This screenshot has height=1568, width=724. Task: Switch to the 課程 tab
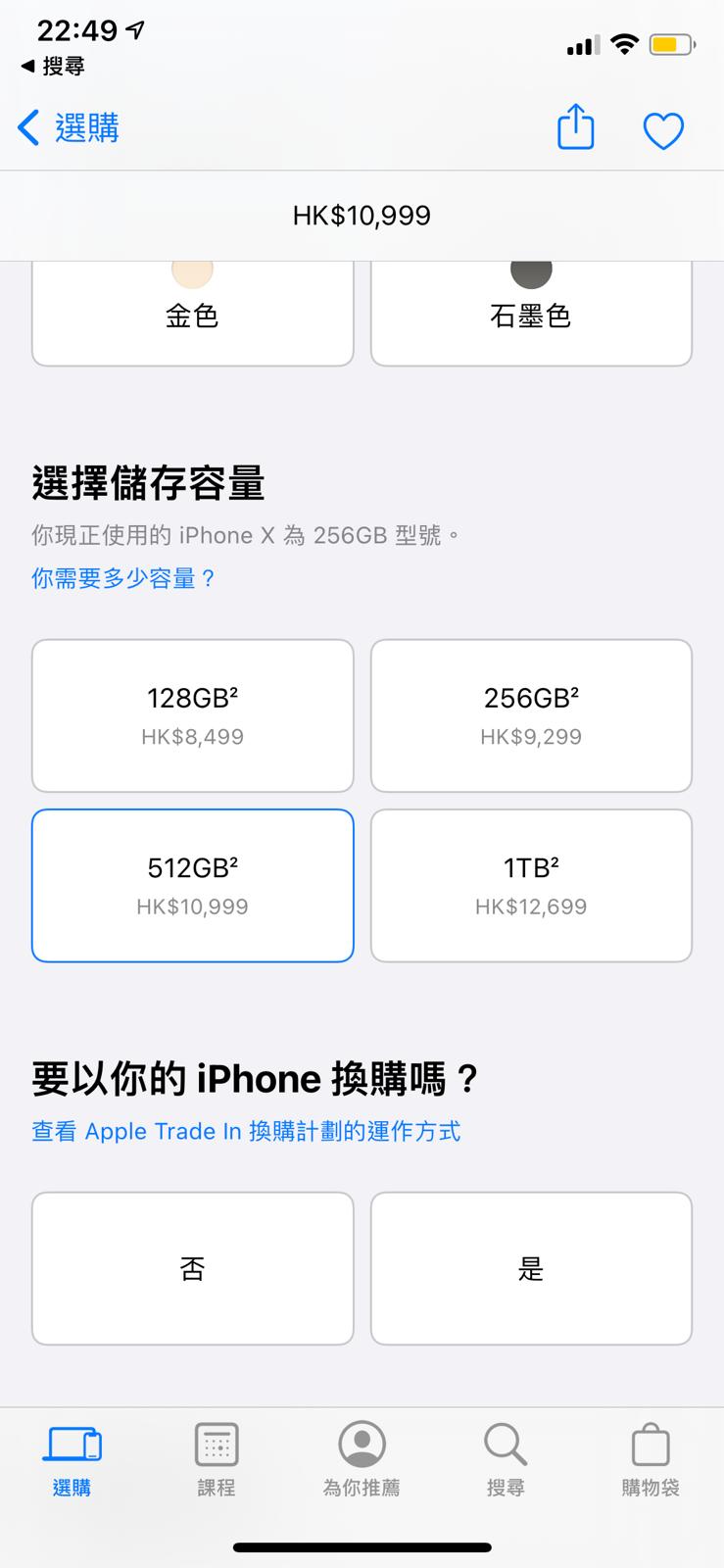[x=217, y=1460]
